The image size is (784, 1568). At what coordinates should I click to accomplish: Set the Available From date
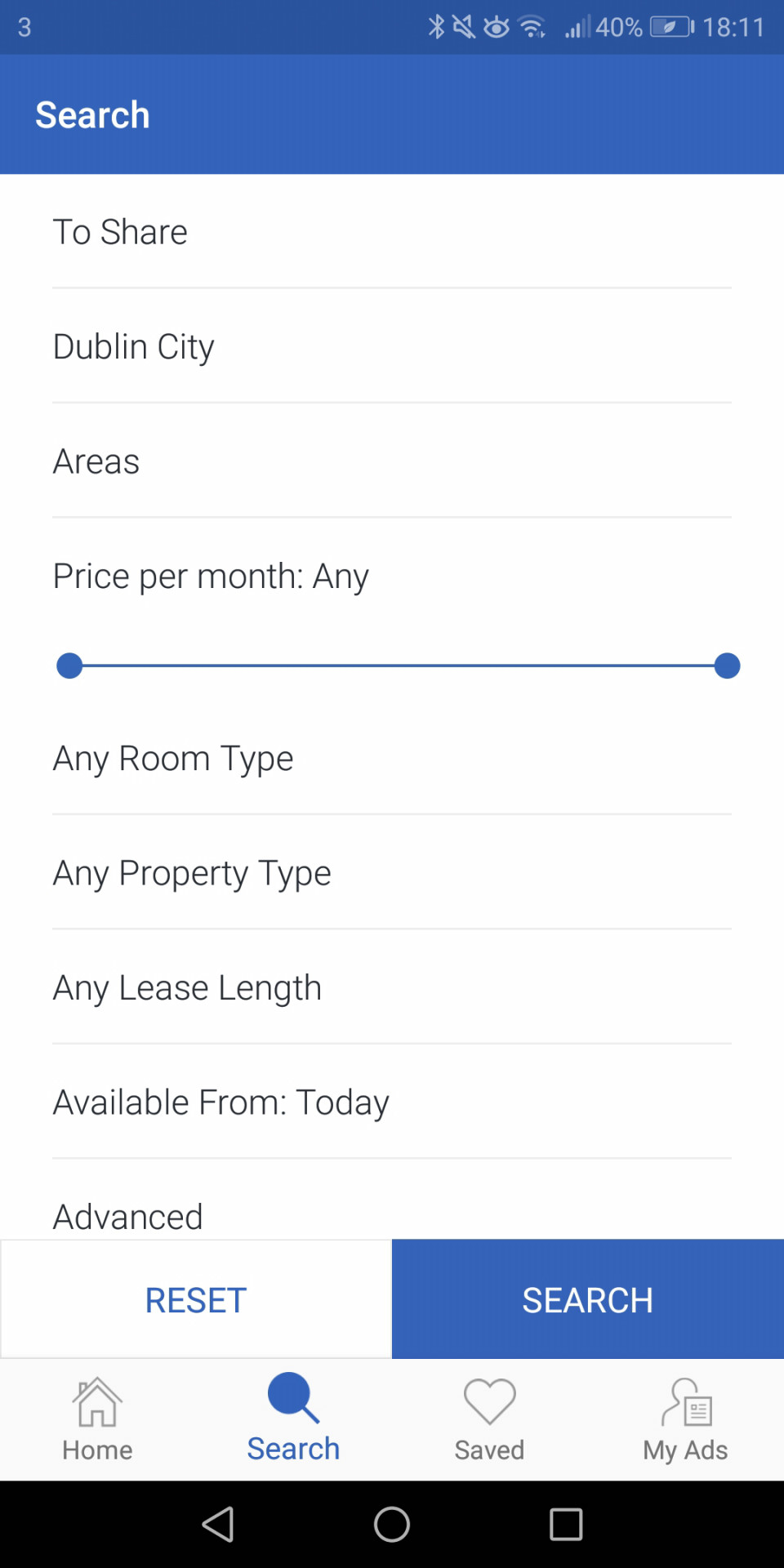392,1102
